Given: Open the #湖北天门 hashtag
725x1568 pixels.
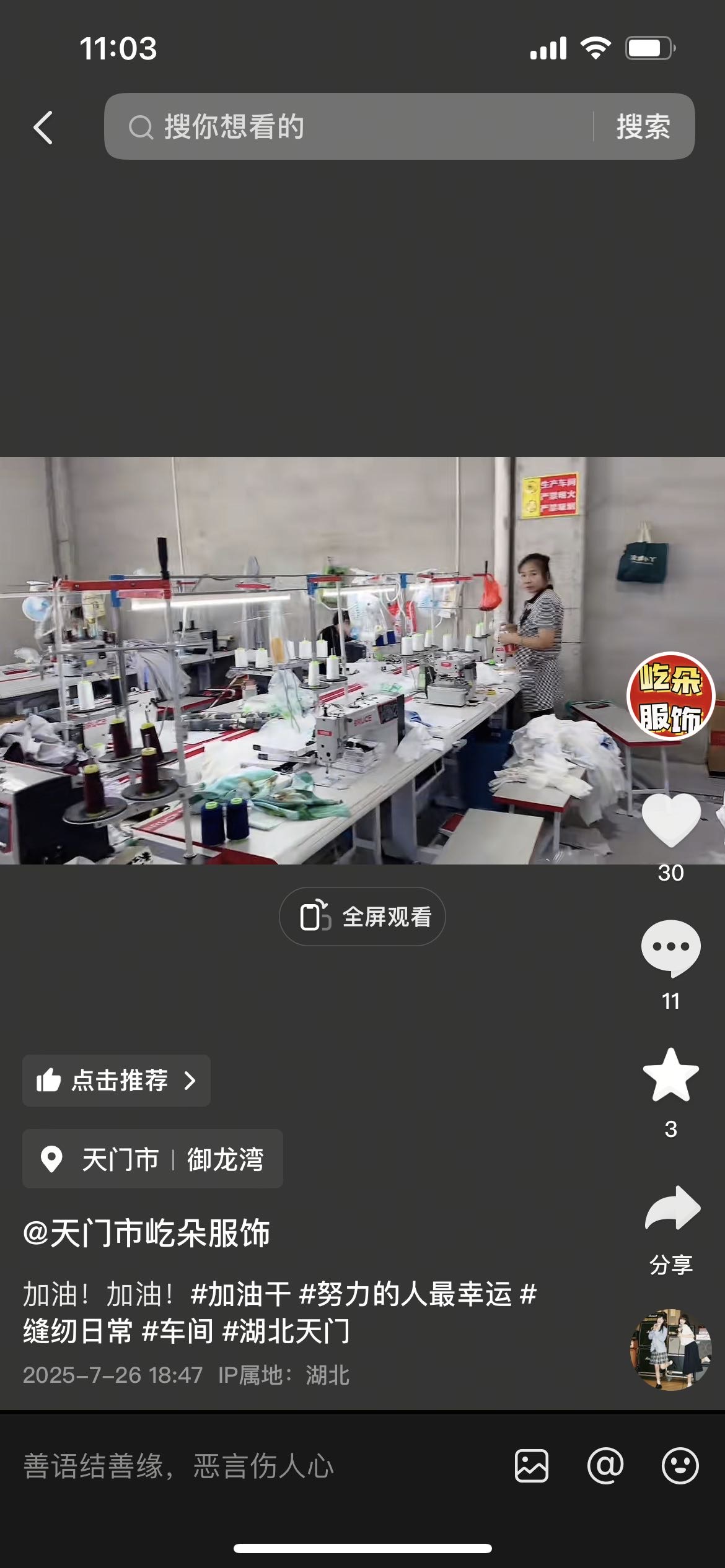Looking at the screenshot, I should tap(286, 1330).
